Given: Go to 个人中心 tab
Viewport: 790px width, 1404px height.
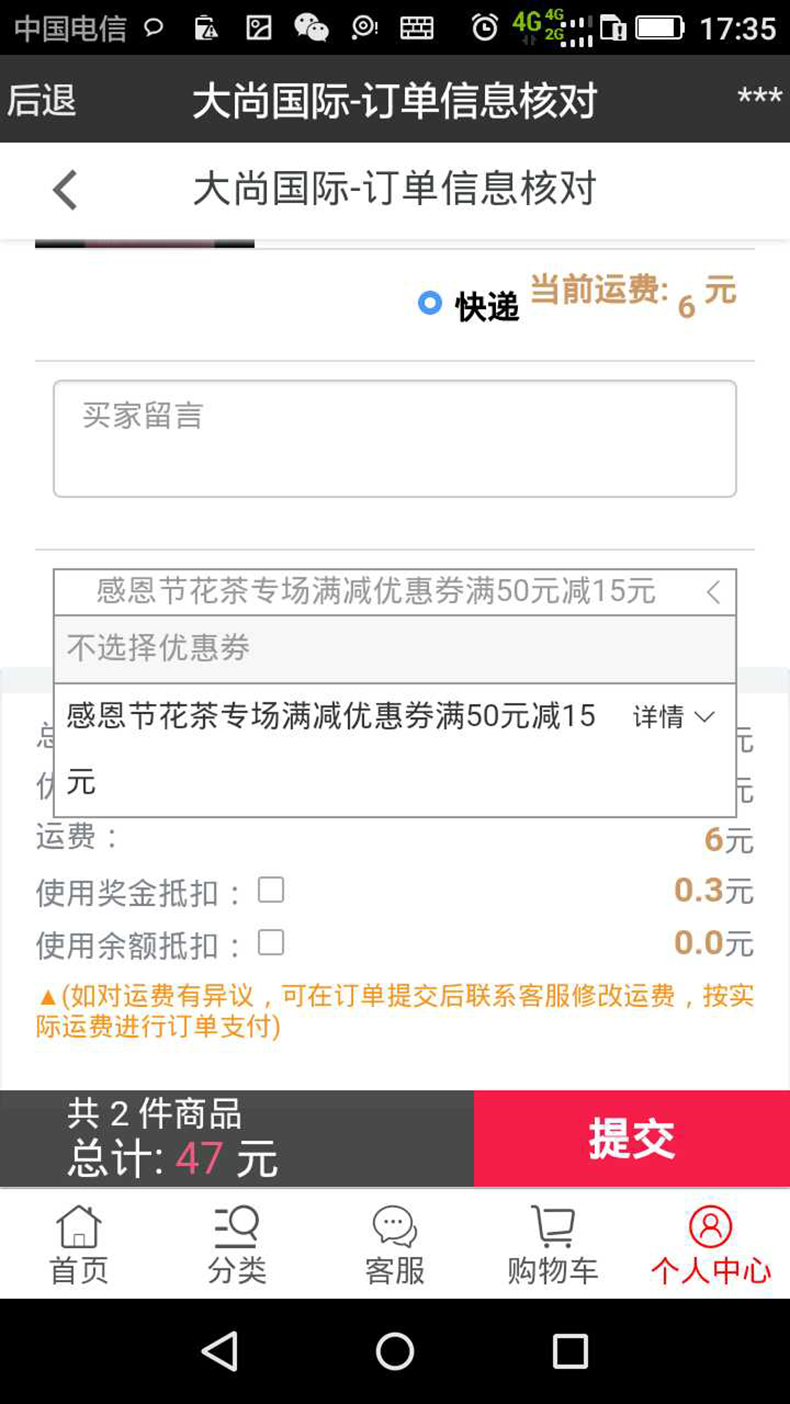Looking at the screenshot, I should pos(710,1245).
